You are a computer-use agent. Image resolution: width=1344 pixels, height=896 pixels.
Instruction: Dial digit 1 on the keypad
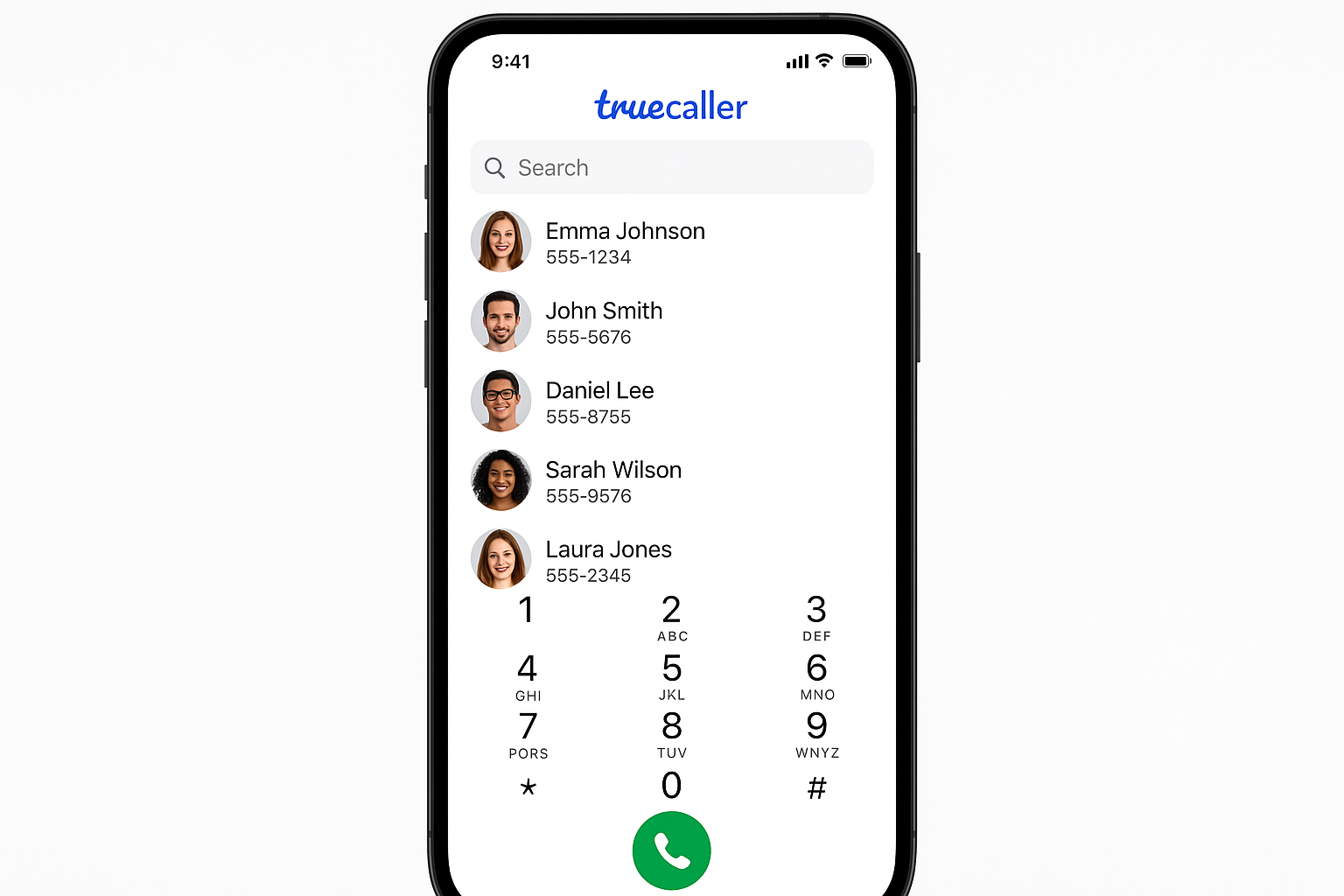[x=526, y=611]
